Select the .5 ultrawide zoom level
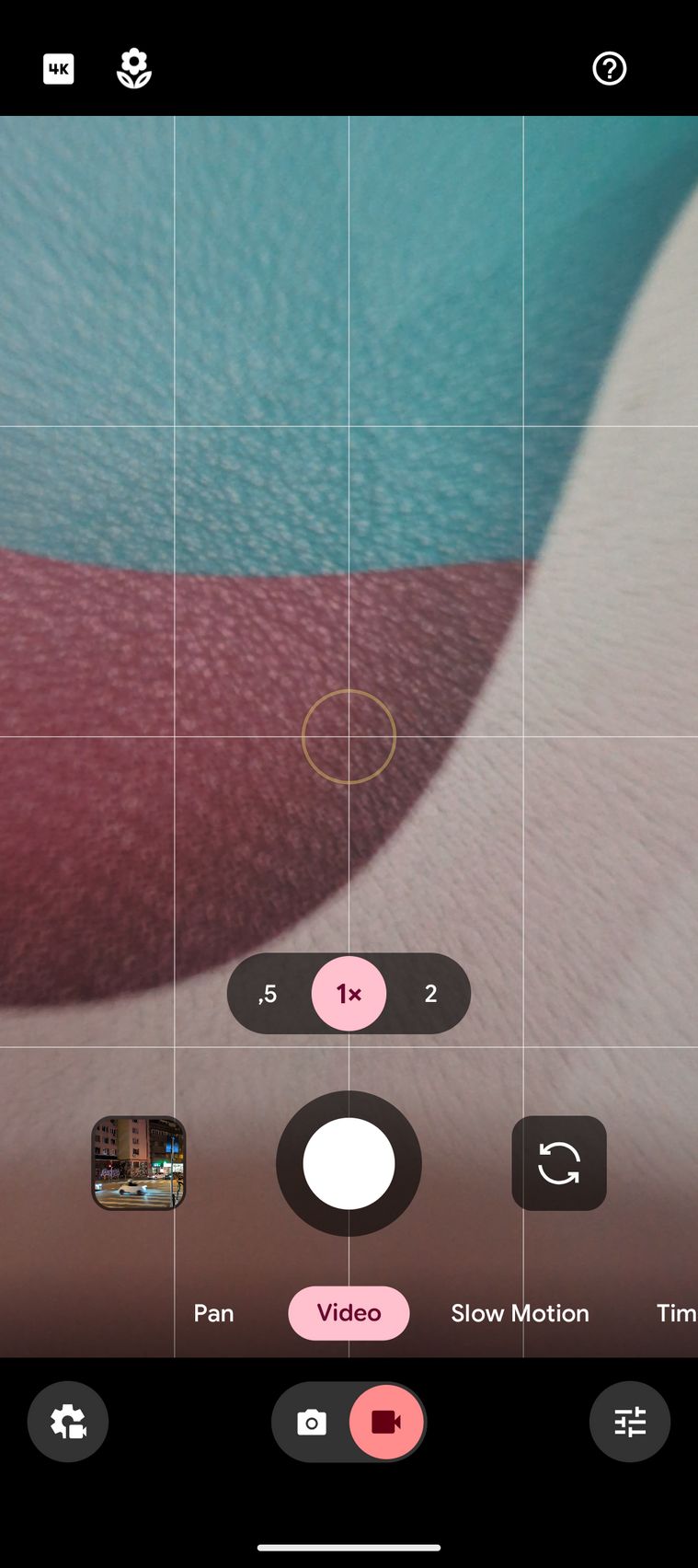The height and width of the screenshot is (1568, 698). point(268,994)
